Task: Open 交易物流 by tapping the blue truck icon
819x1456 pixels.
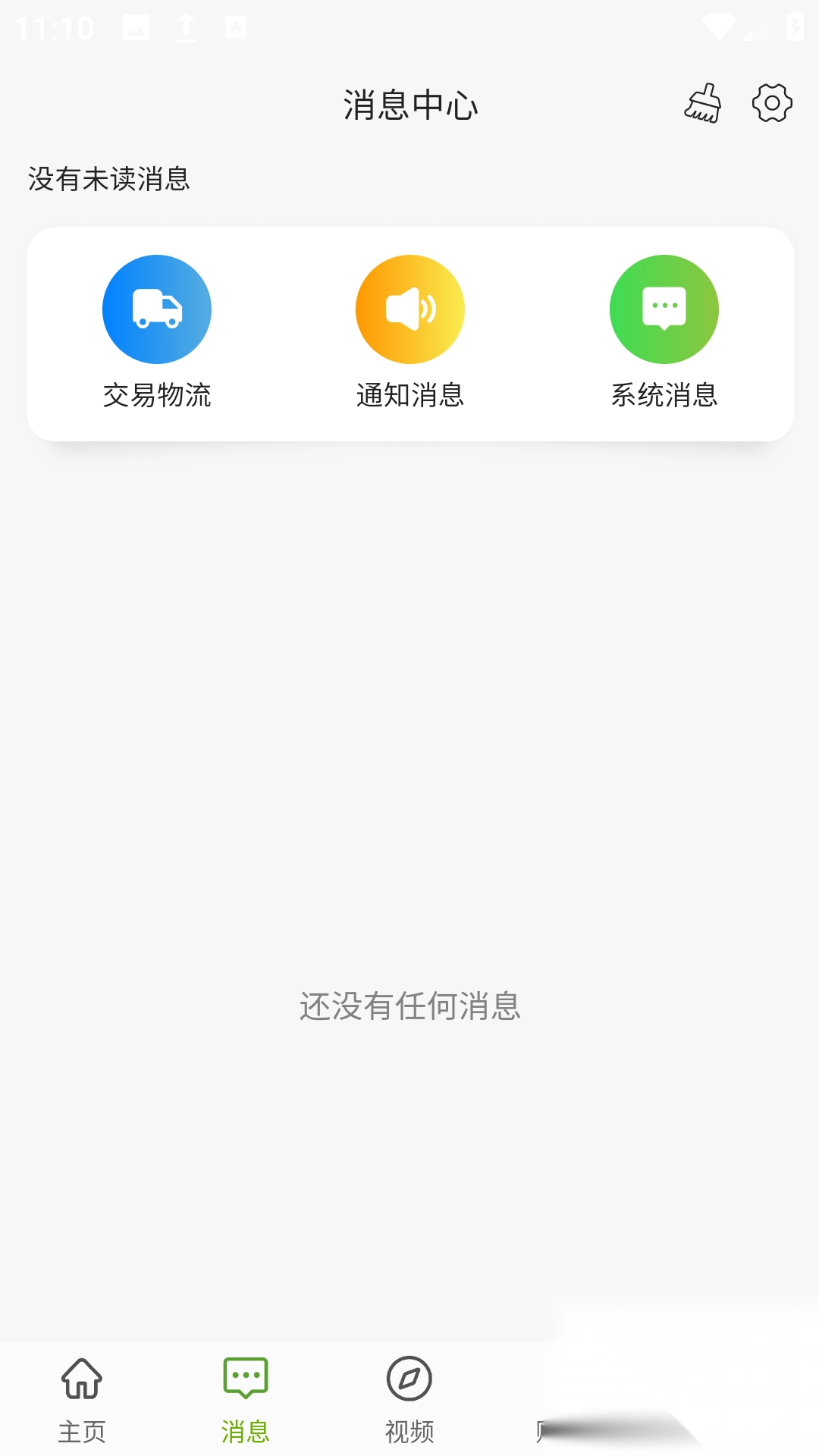Action: tap(157, 309)
